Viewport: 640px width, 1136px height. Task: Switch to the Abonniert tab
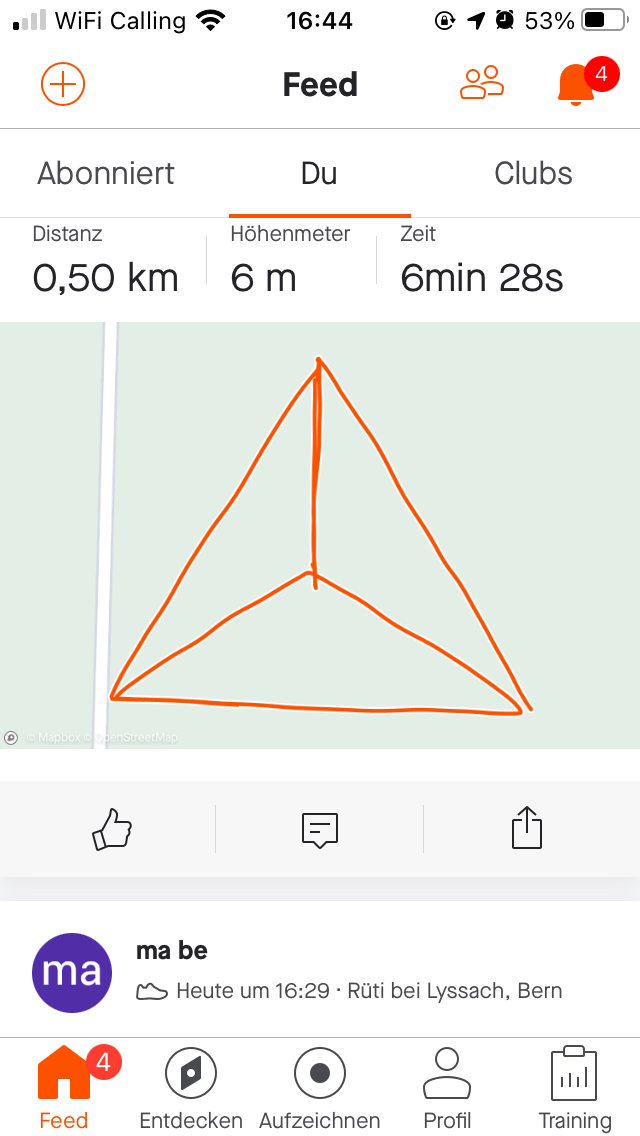(106, 173)
